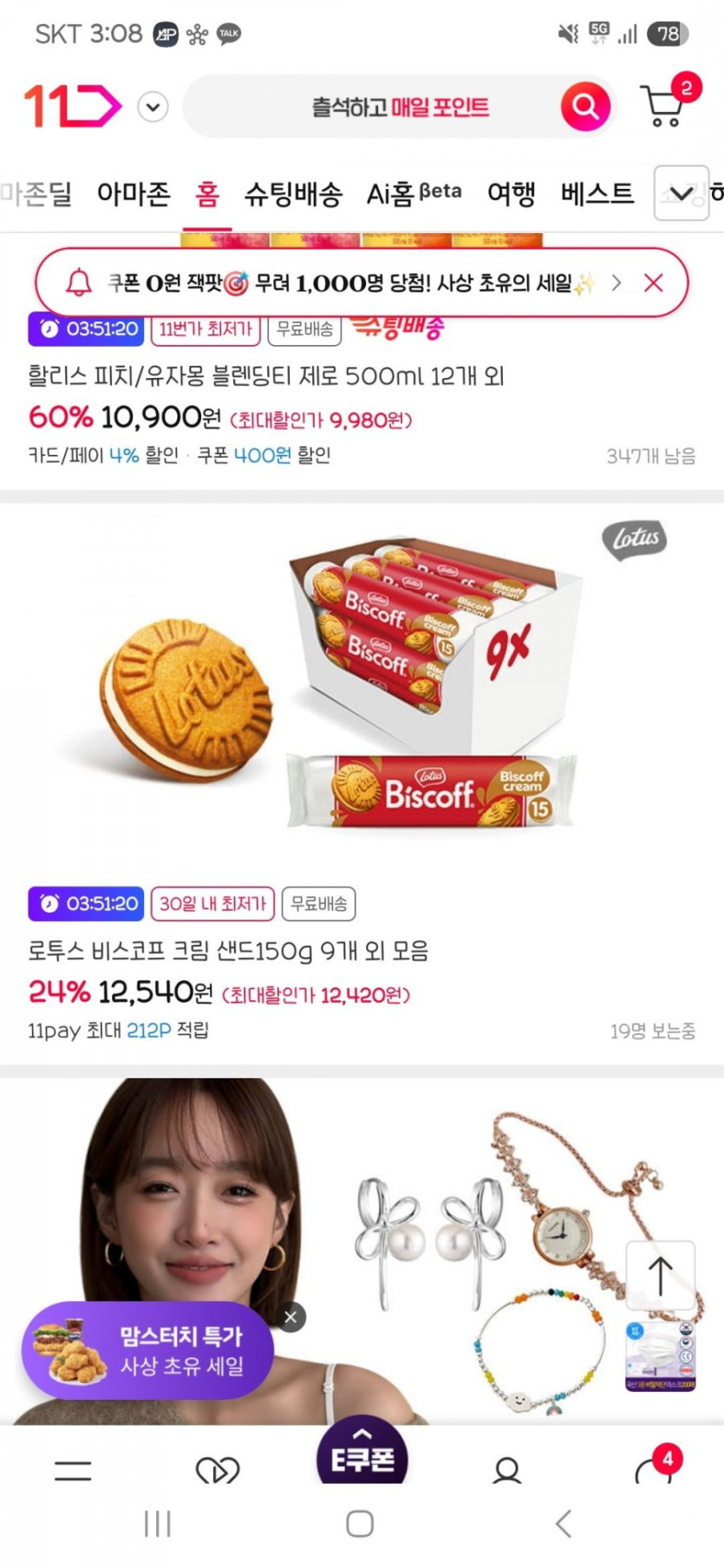Jump back to top with the arrow button
Image resolution: width=724 pixels, height=1568 pixels.
point(661,1276)
